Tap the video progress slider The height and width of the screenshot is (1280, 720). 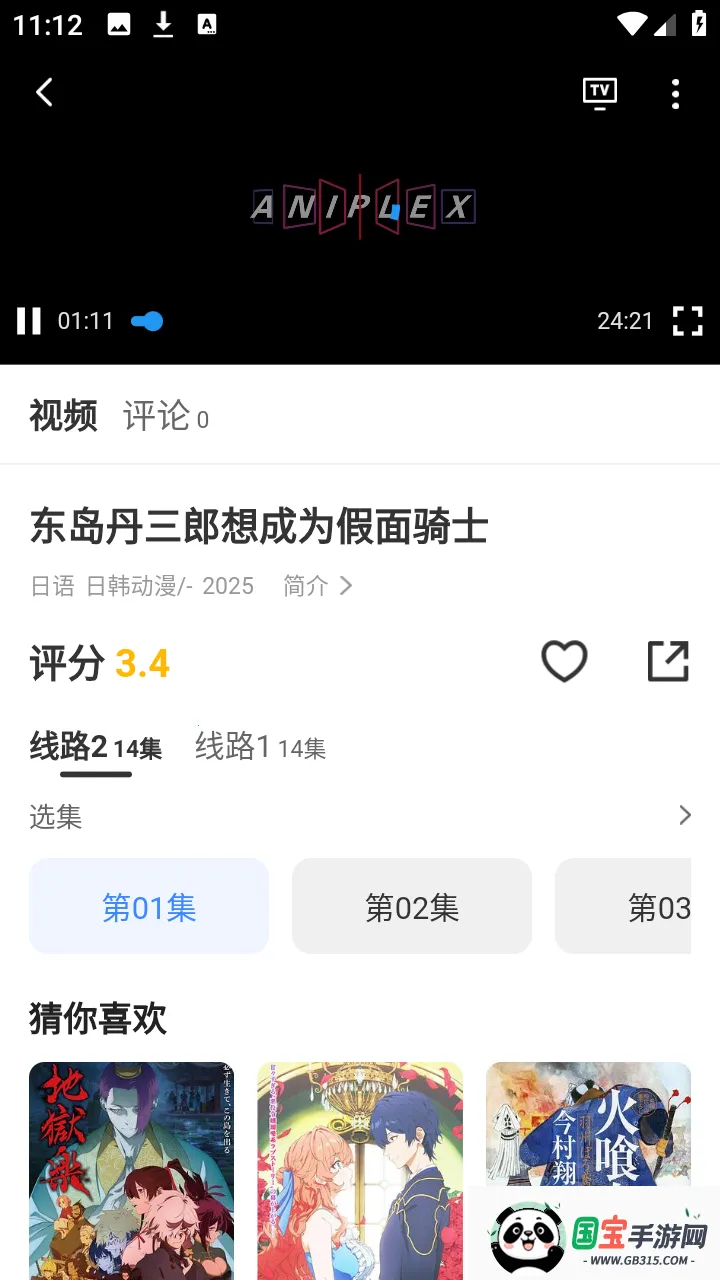coord(148,321)
